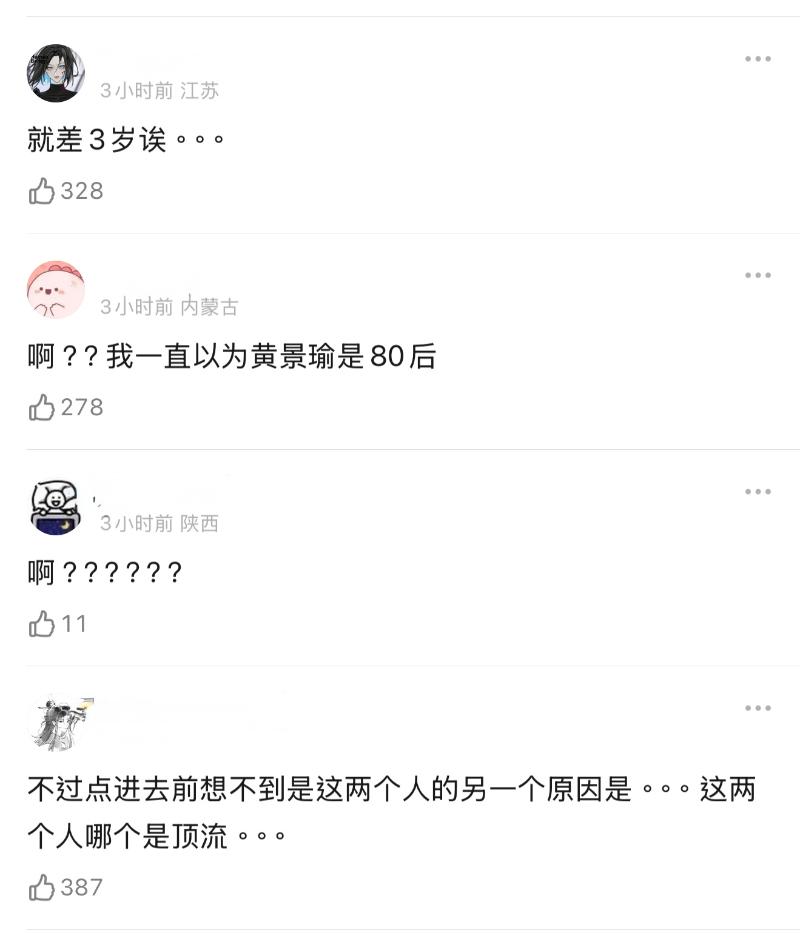The height and width of the screenshot is (933, 800).
Task: Tap the 陕西 commenter's profile picture
Action: tap(56, 507)
